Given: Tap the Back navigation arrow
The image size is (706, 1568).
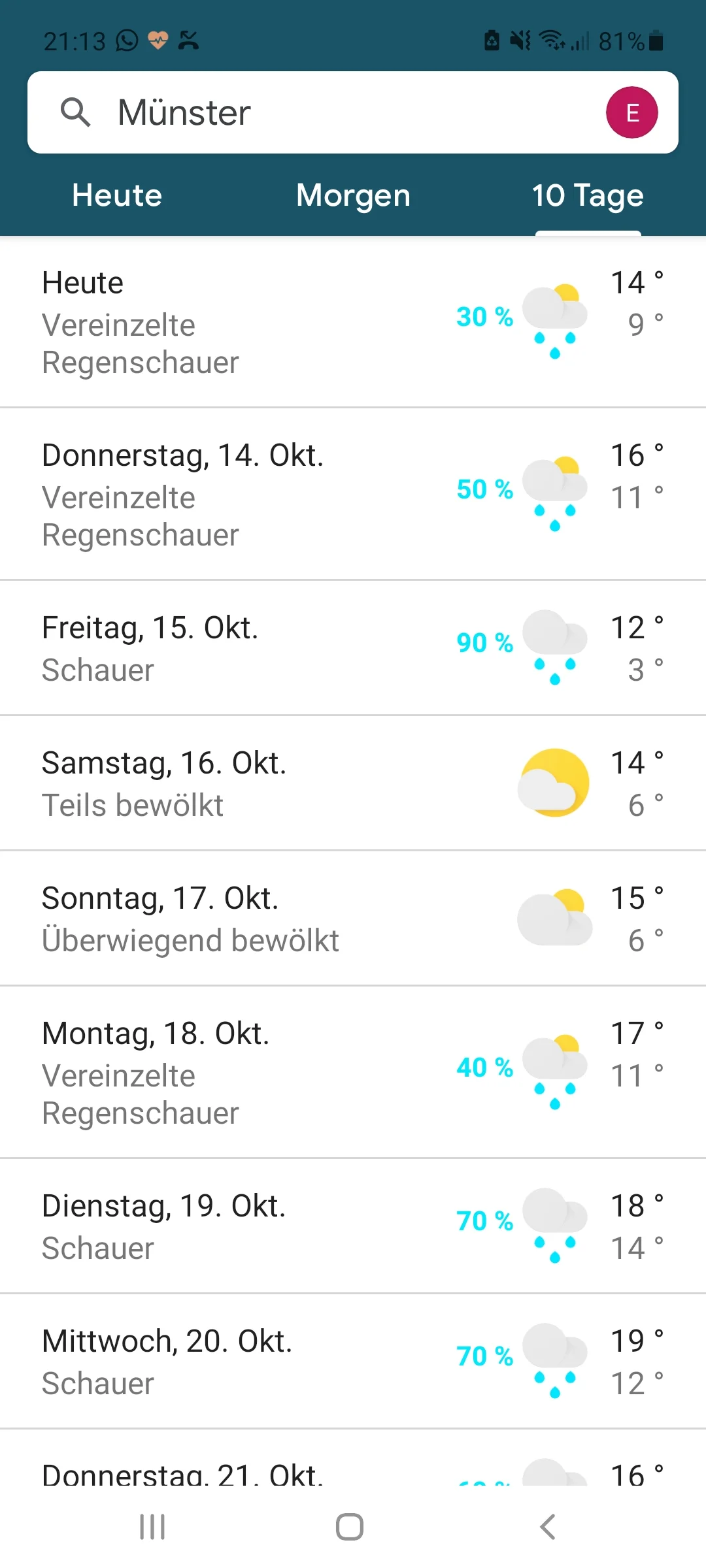Looking at the screenshot, I should click(546, 1527).
